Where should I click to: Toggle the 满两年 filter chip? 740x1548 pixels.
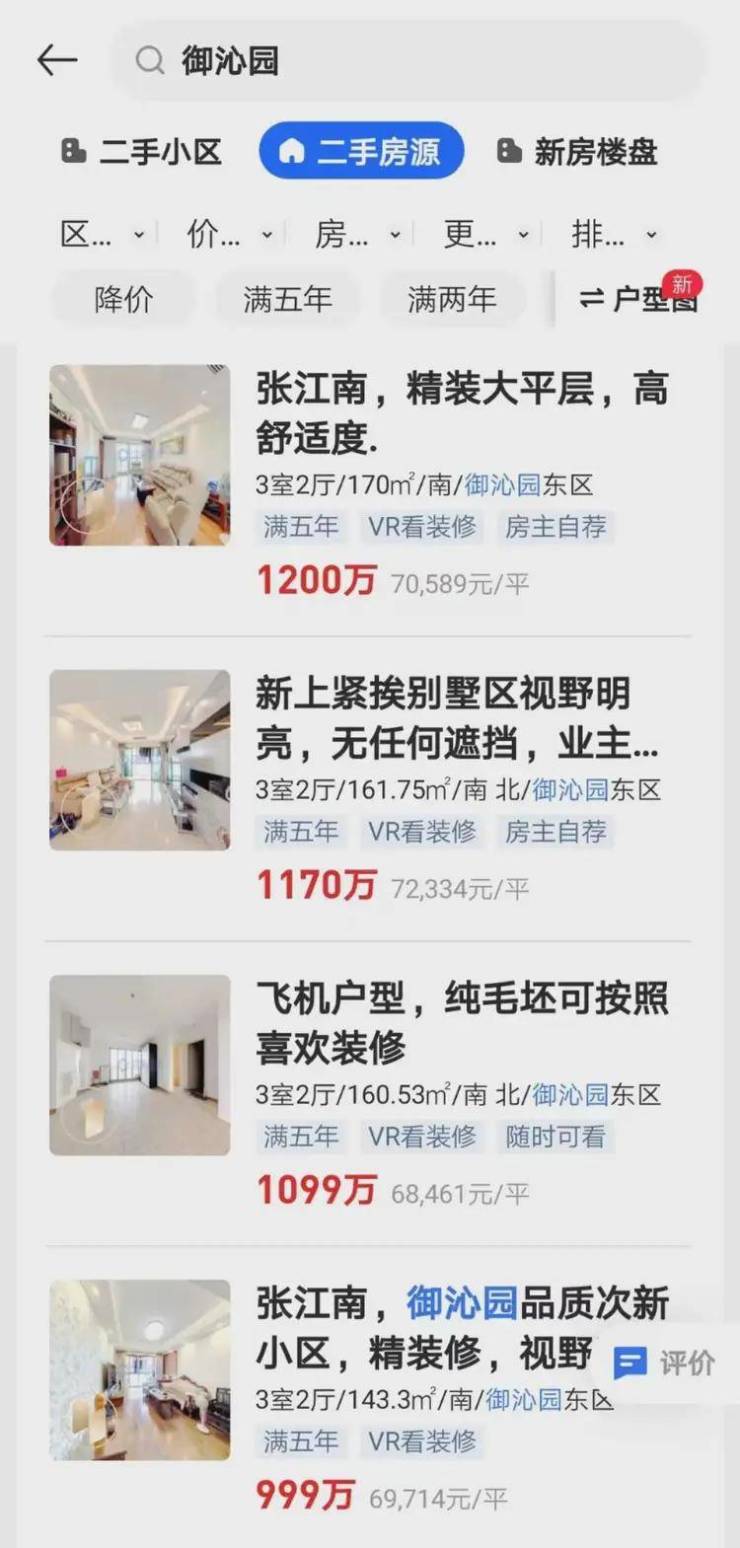click(x=452, y=299)
